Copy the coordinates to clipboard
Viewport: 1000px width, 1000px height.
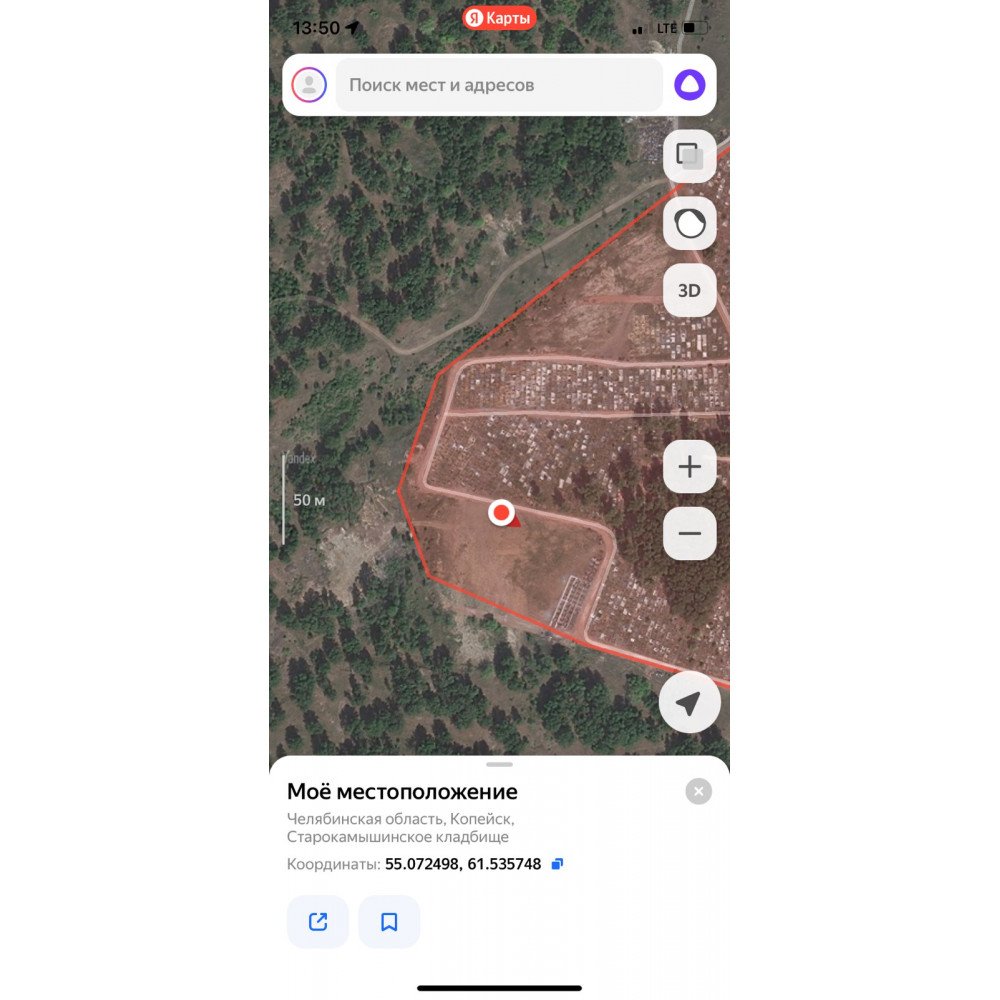(557, 864)
